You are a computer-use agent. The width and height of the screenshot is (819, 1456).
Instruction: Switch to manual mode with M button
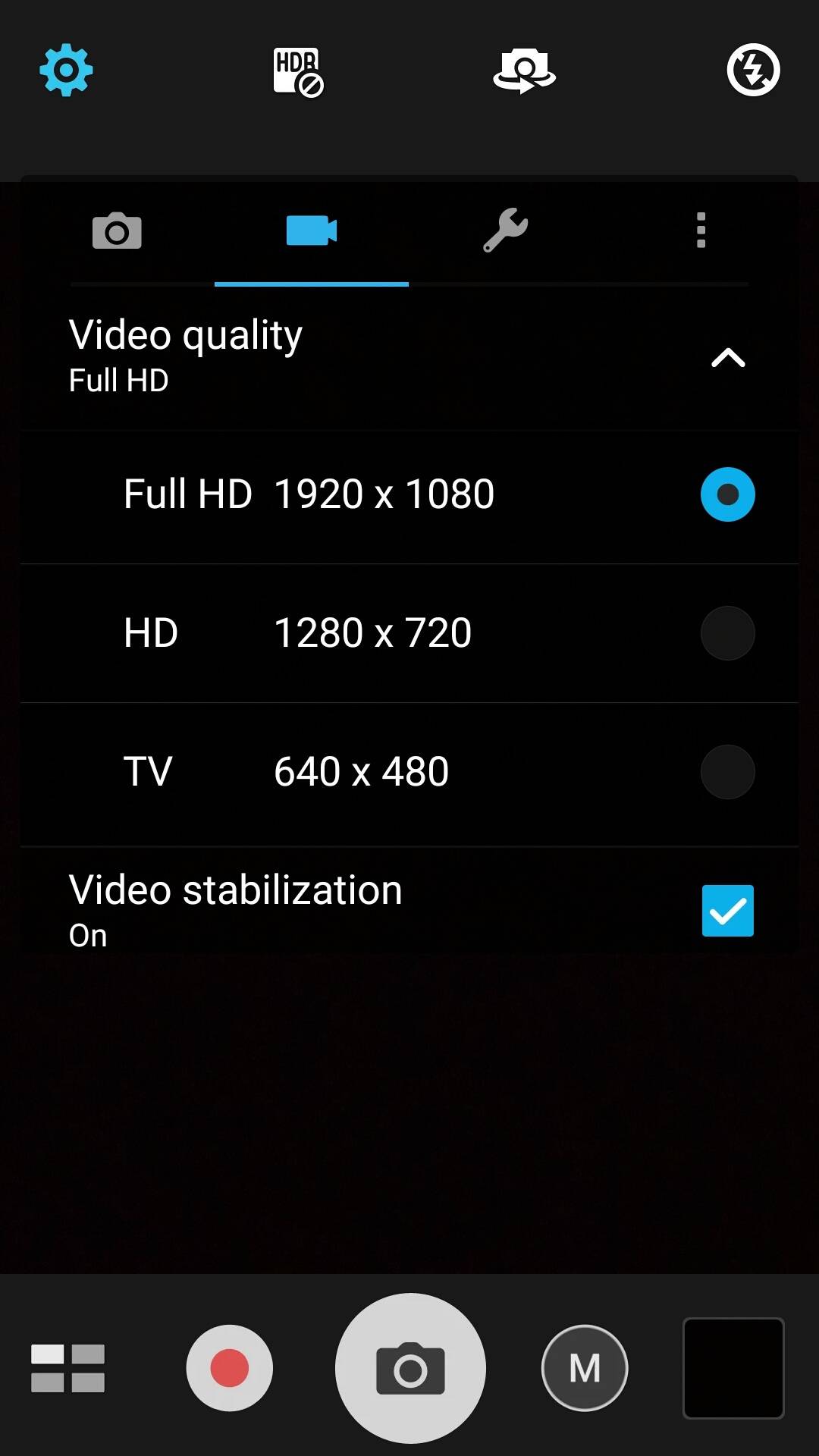(585, 1368)
